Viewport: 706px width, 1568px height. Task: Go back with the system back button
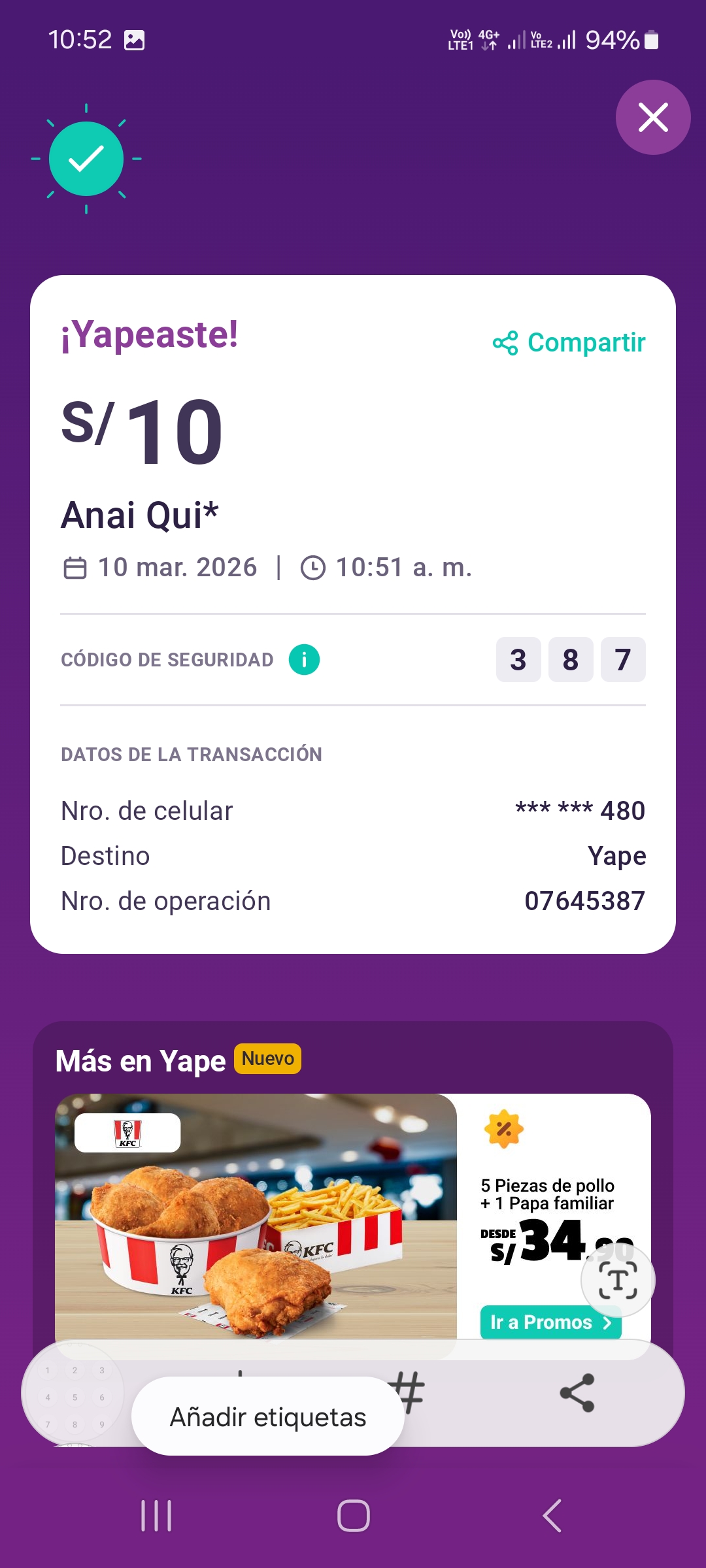pos(552,1516)
